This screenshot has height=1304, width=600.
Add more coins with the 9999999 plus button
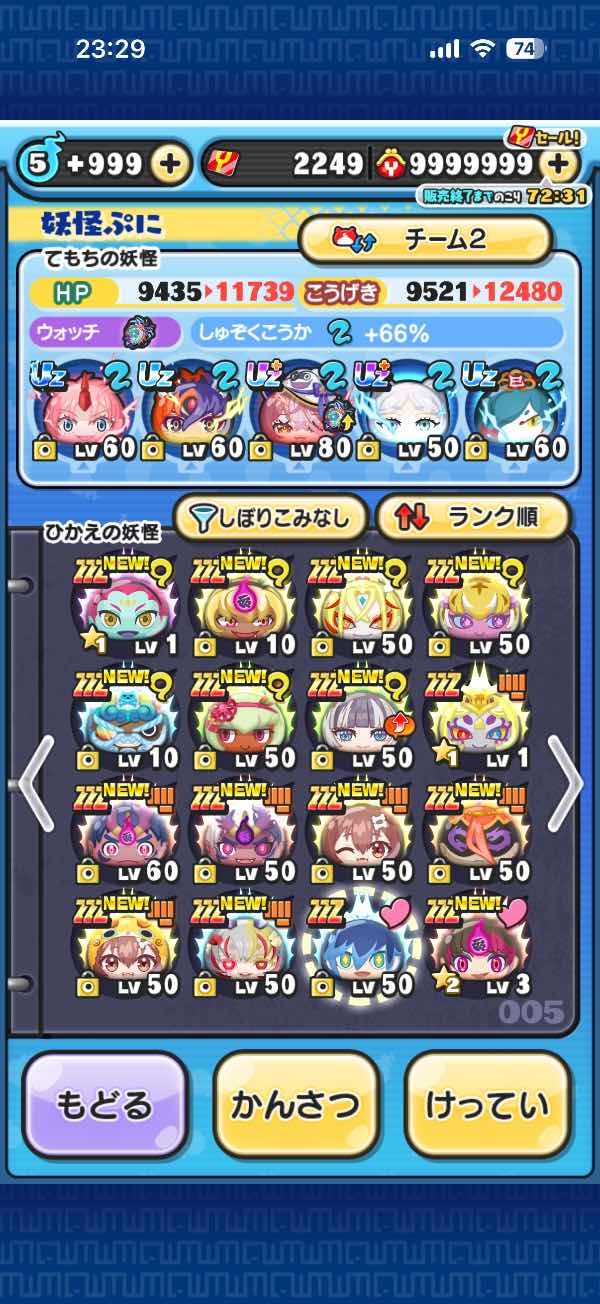tap(561, 165)
